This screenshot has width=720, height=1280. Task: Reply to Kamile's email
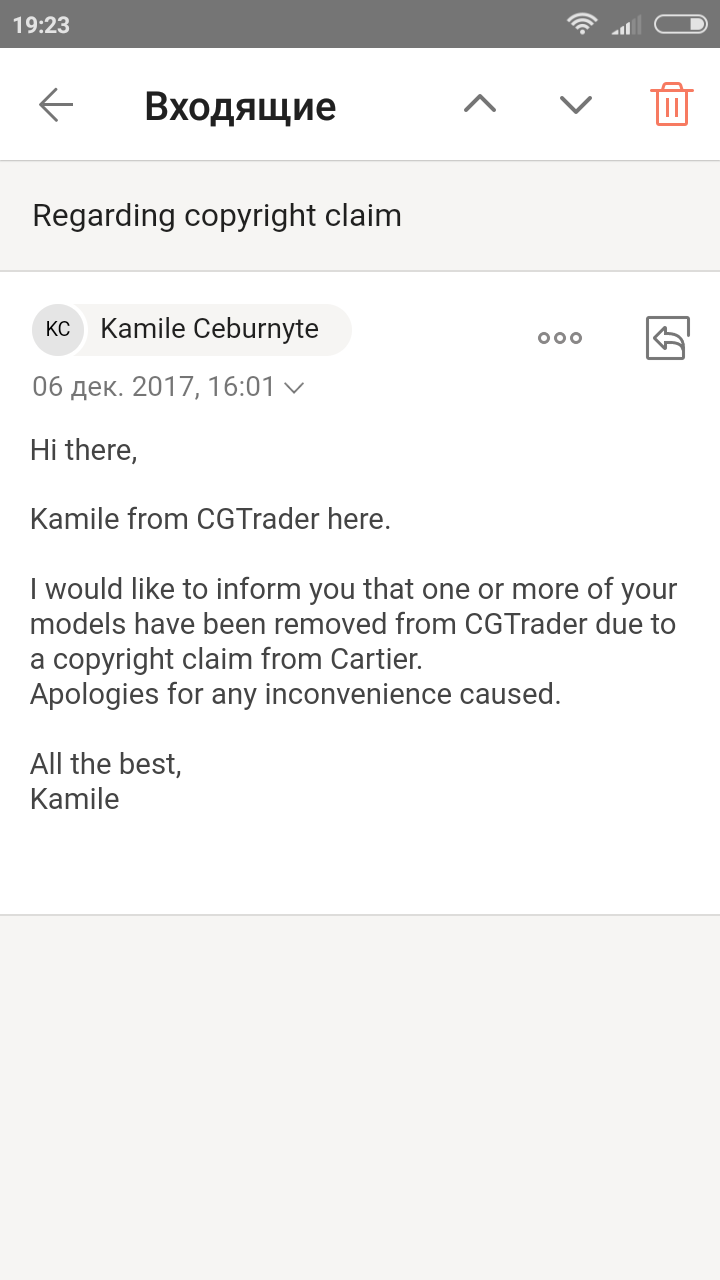(x=668, y=338)
